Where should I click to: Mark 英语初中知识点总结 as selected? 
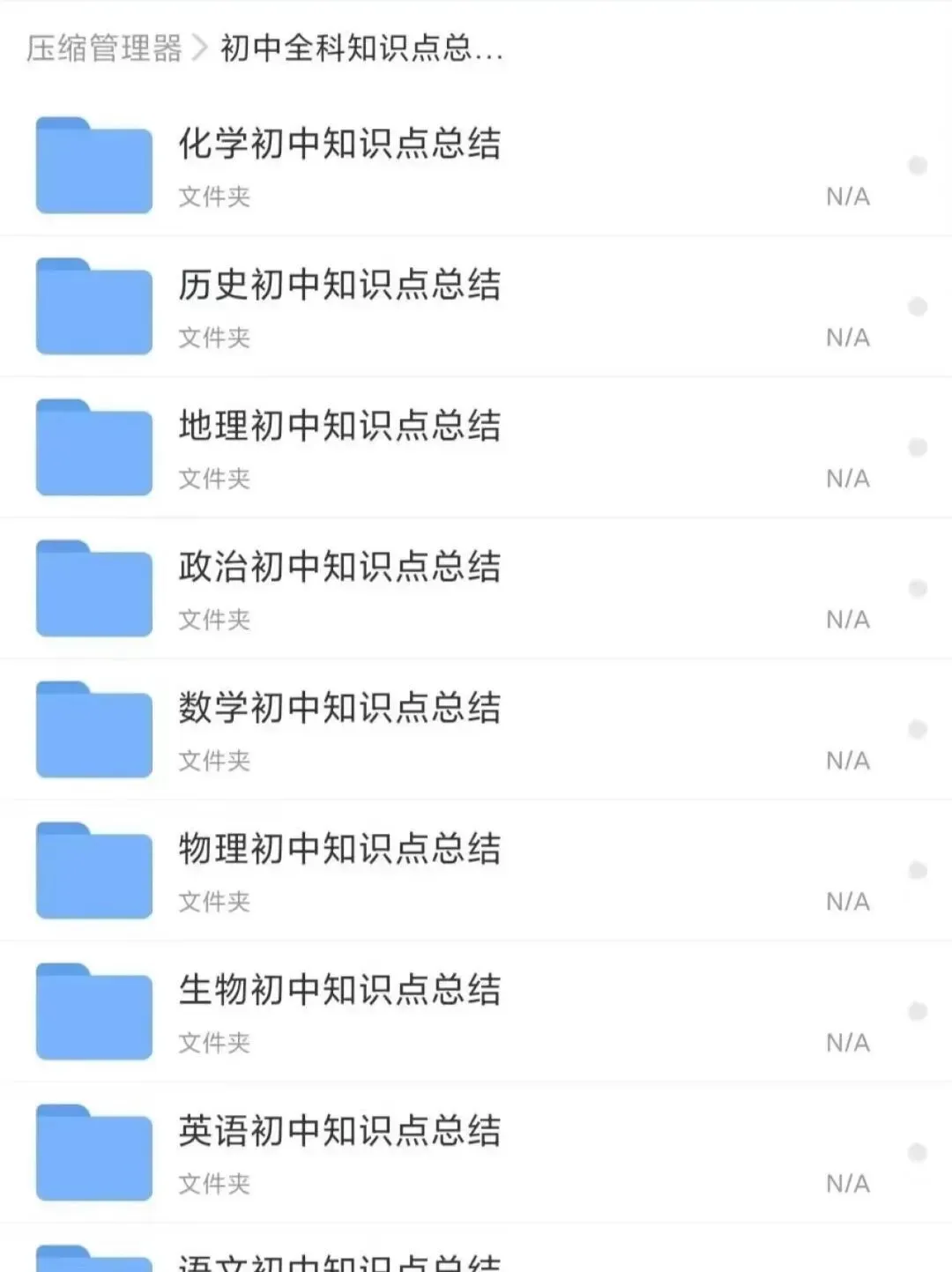(918, 1153)
